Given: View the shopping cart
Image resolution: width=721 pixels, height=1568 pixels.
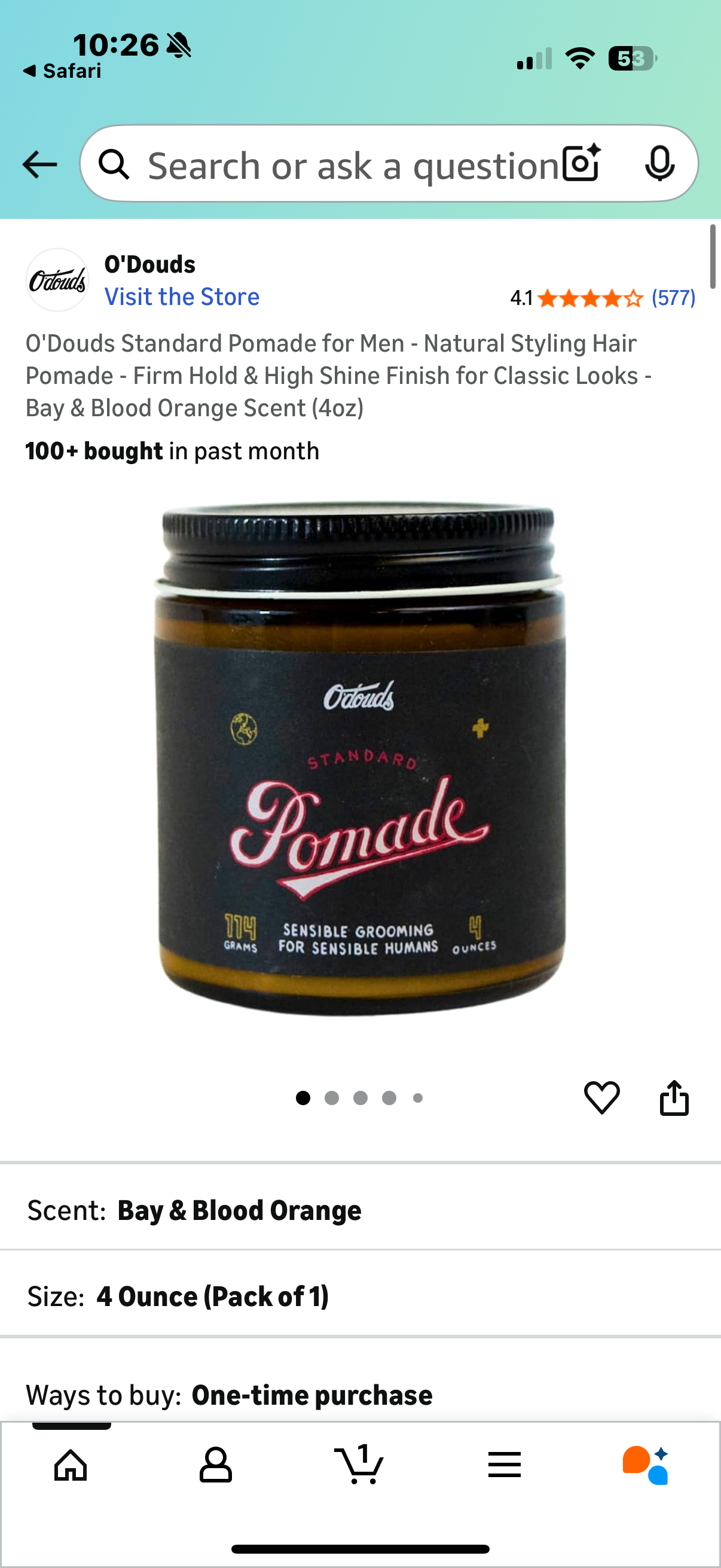Looking at the screenshot, I should 359,1465.
